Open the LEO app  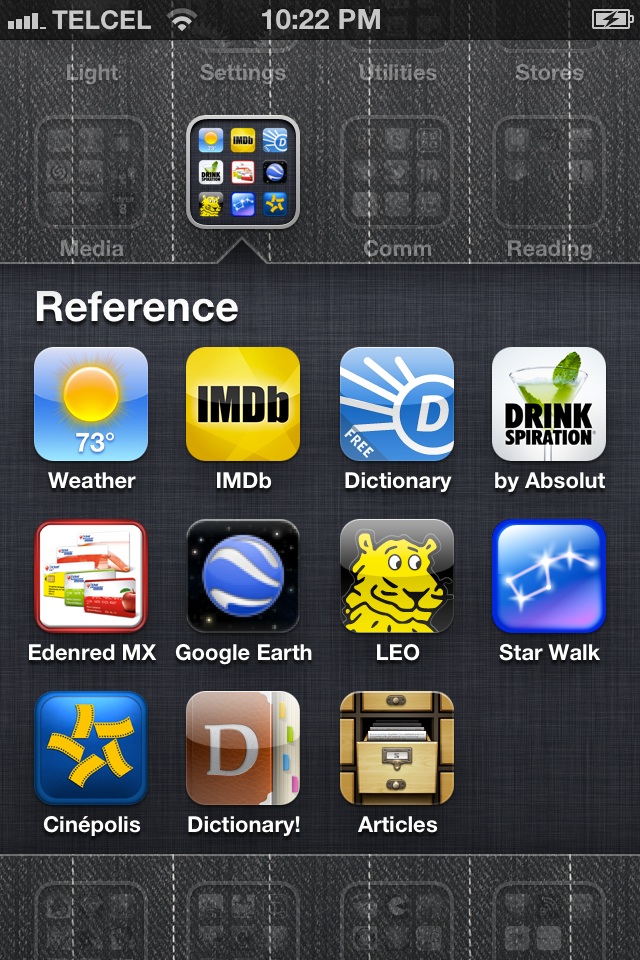pos(397,576)
